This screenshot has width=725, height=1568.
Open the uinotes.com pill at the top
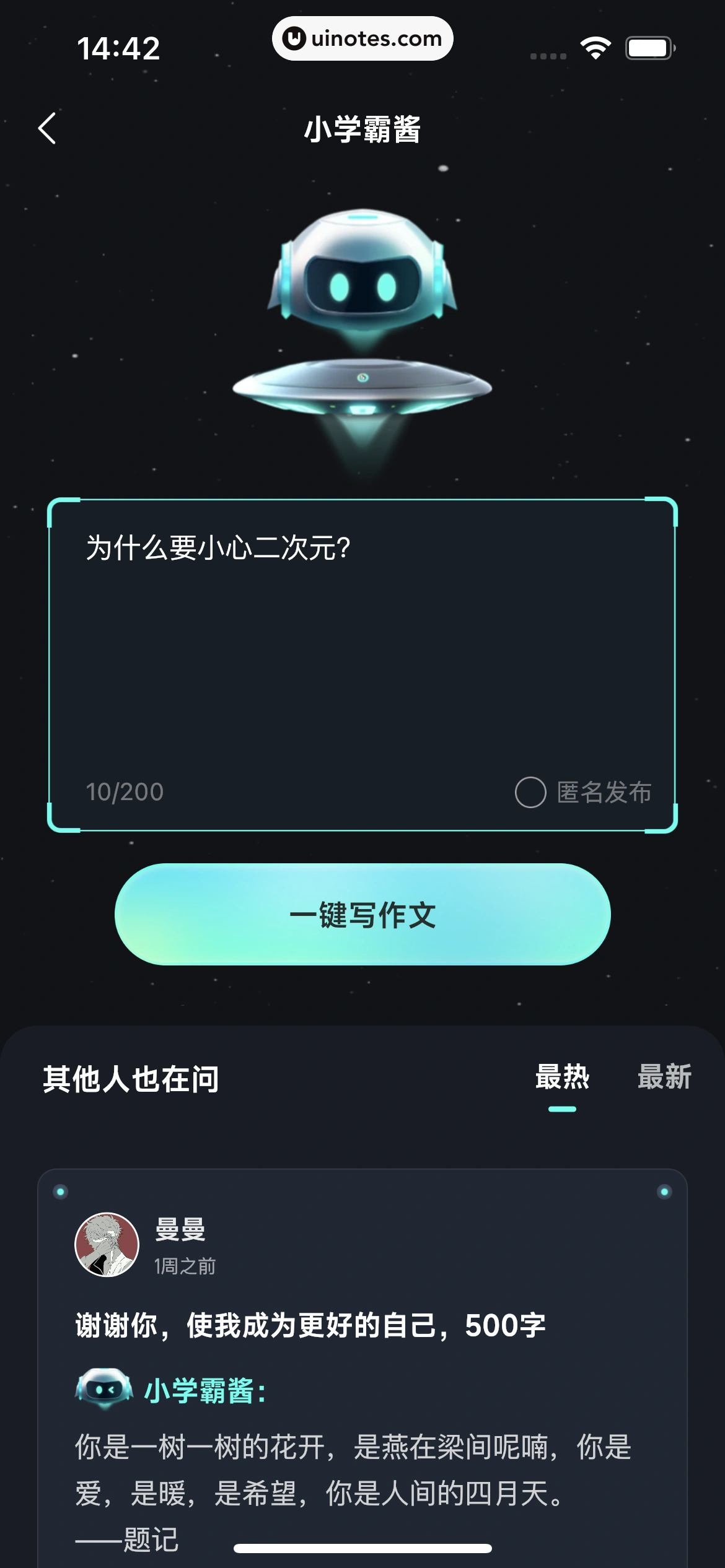tap(362, 38)
